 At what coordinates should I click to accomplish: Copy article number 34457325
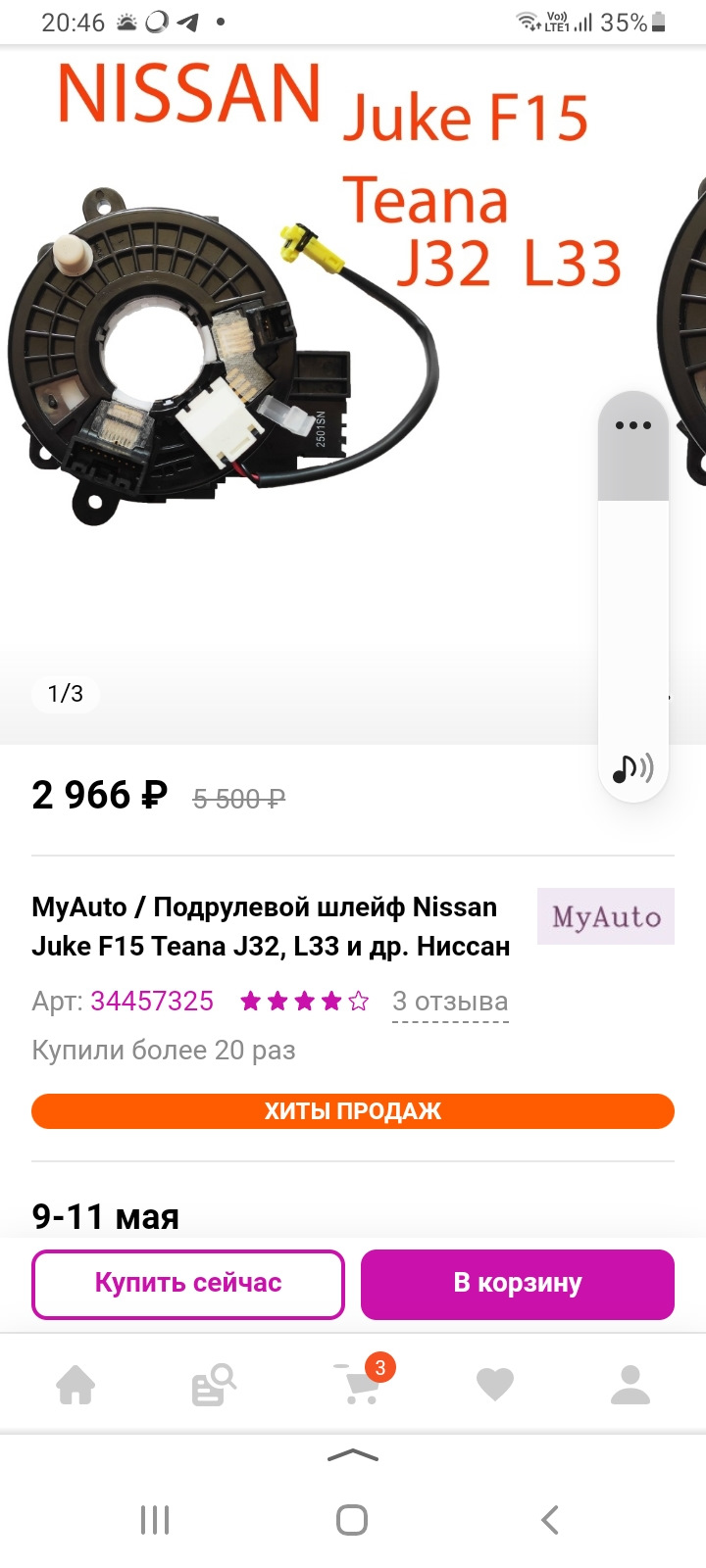coord(152,1001)
